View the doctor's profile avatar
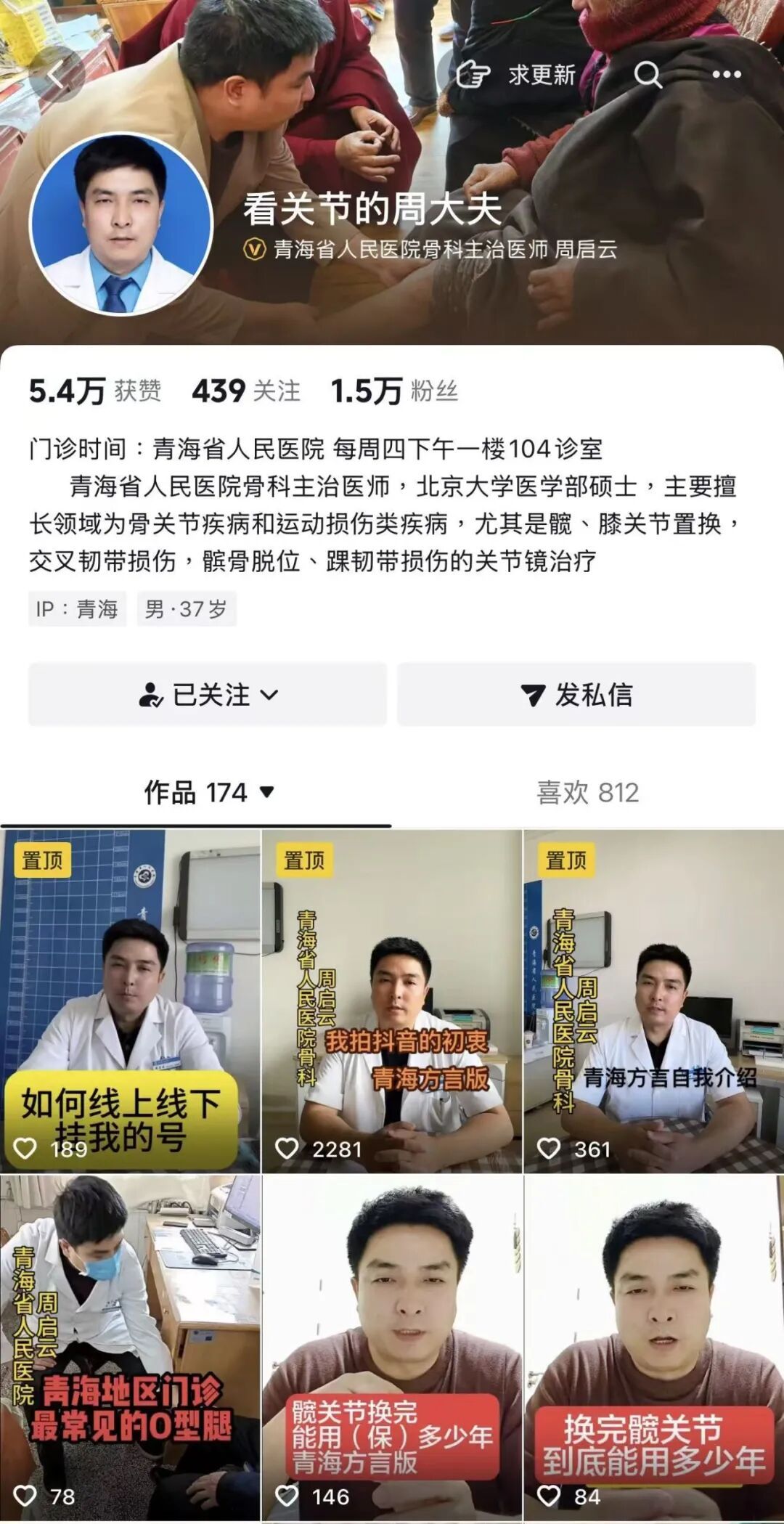 pos(121,225)
